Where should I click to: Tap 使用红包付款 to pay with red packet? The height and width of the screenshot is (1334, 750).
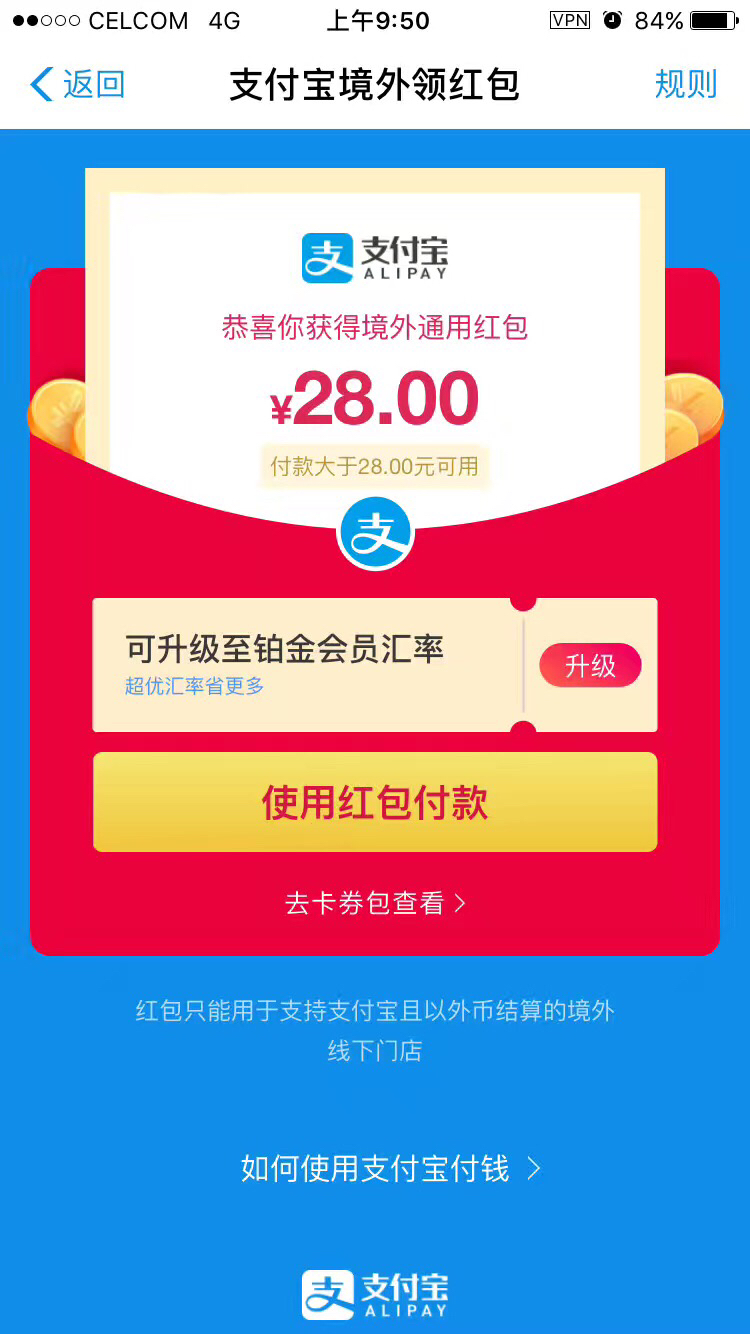(375, 802)
